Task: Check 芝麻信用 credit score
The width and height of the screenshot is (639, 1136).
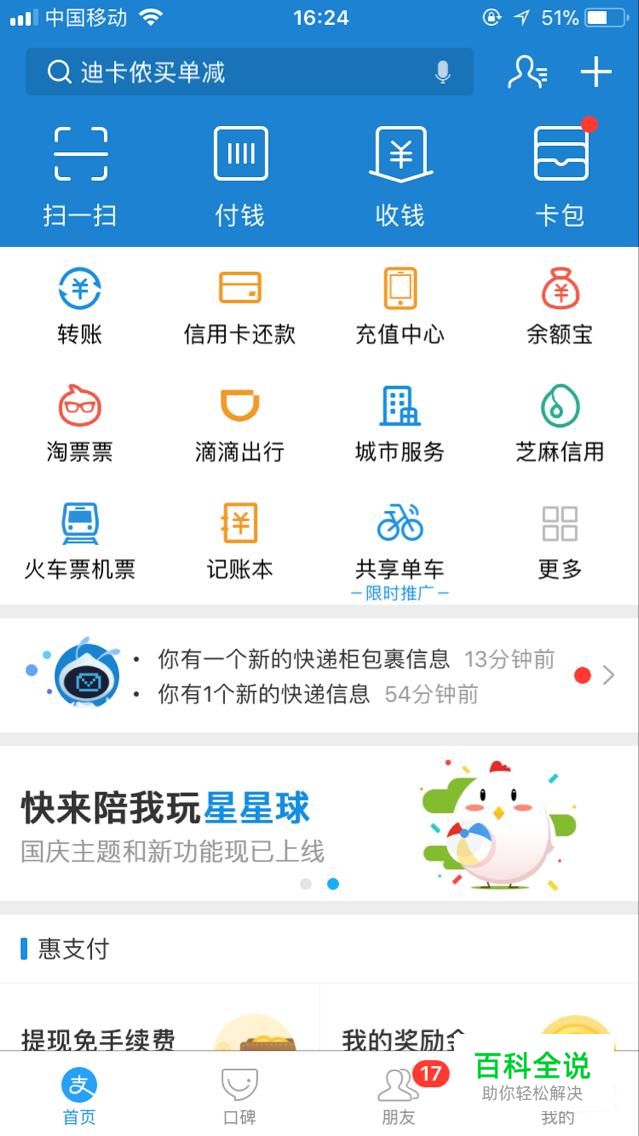Action: (560, 424)
